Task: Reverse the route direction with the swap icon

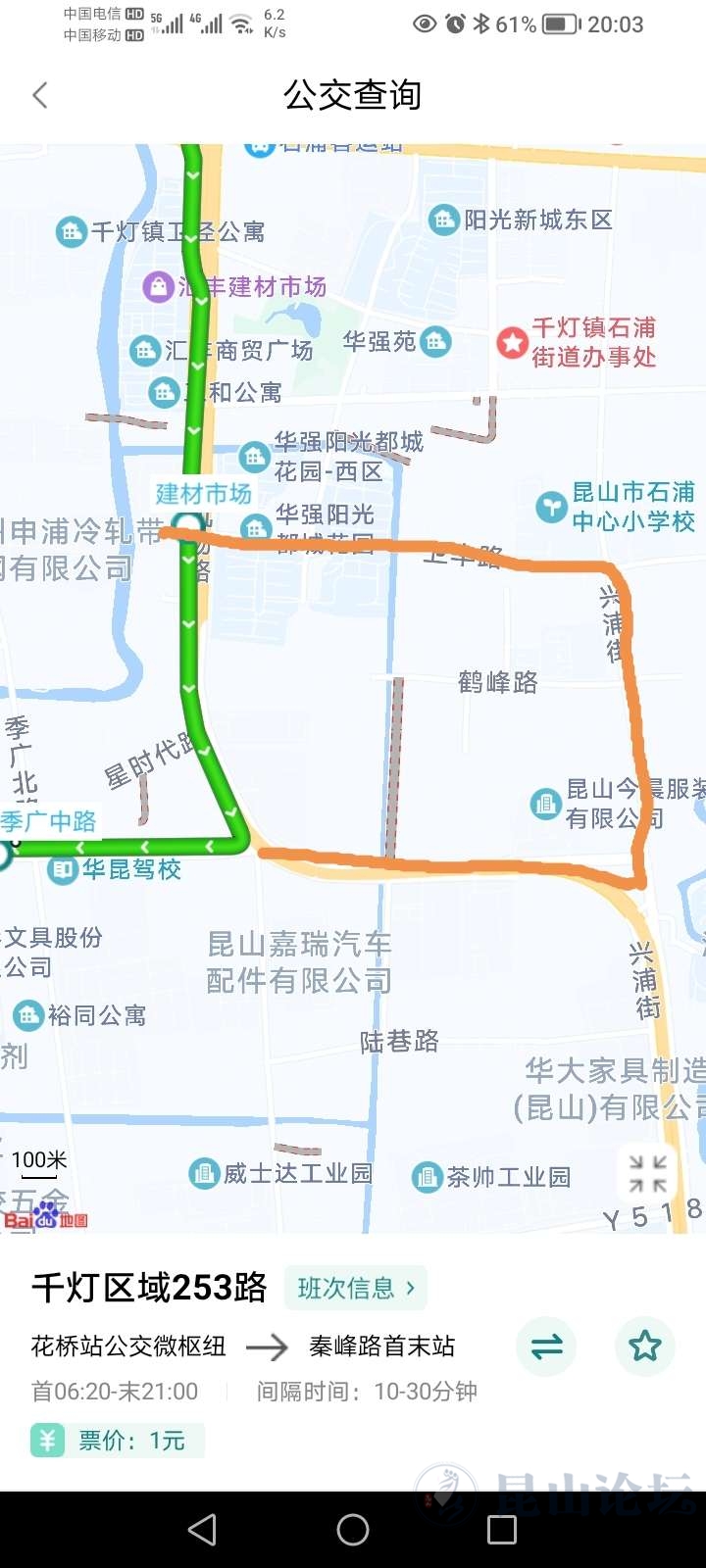Action: [546, 1347]
